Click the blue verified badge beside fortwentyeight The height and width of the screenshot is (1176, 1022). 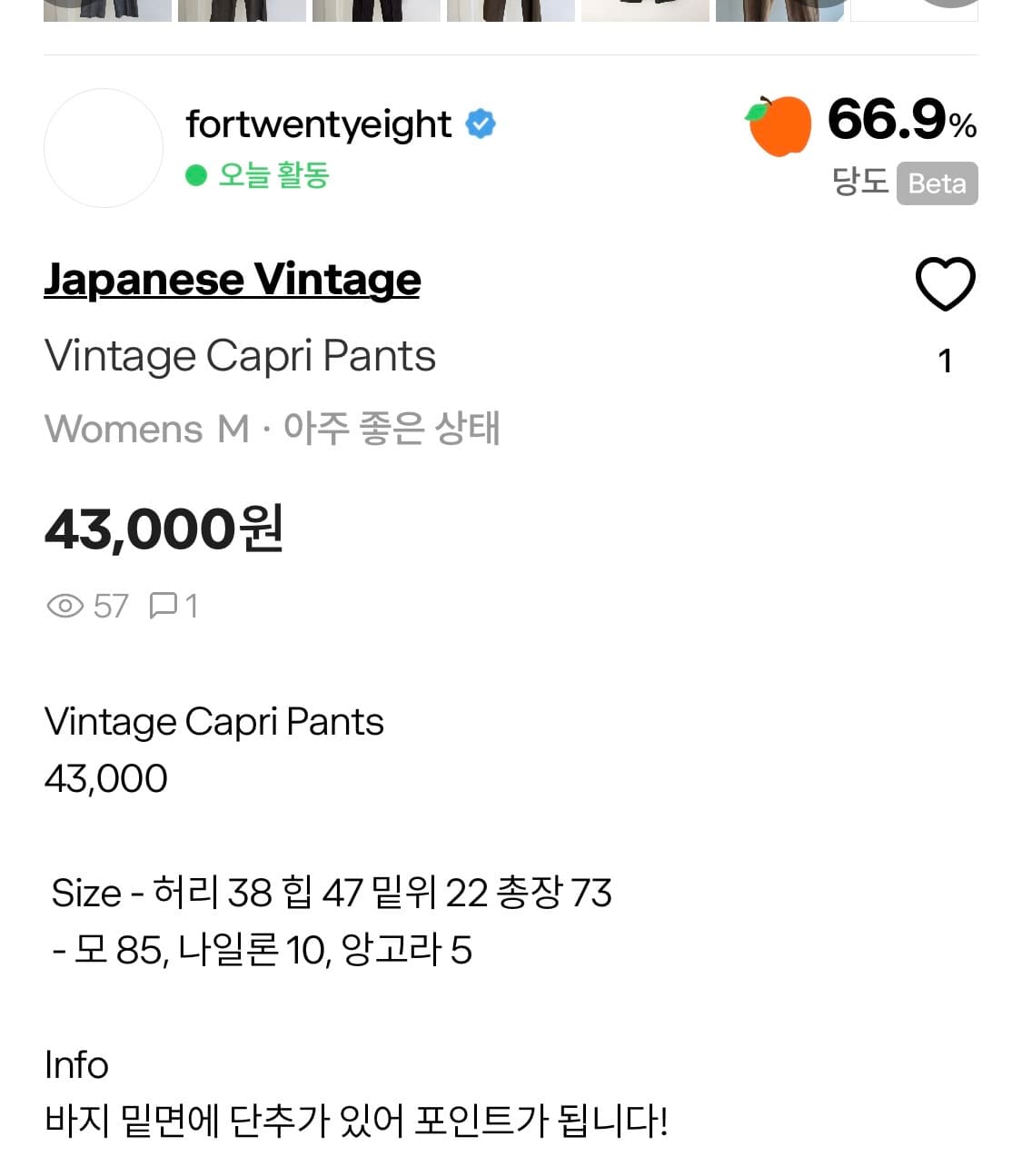(480, 124)
